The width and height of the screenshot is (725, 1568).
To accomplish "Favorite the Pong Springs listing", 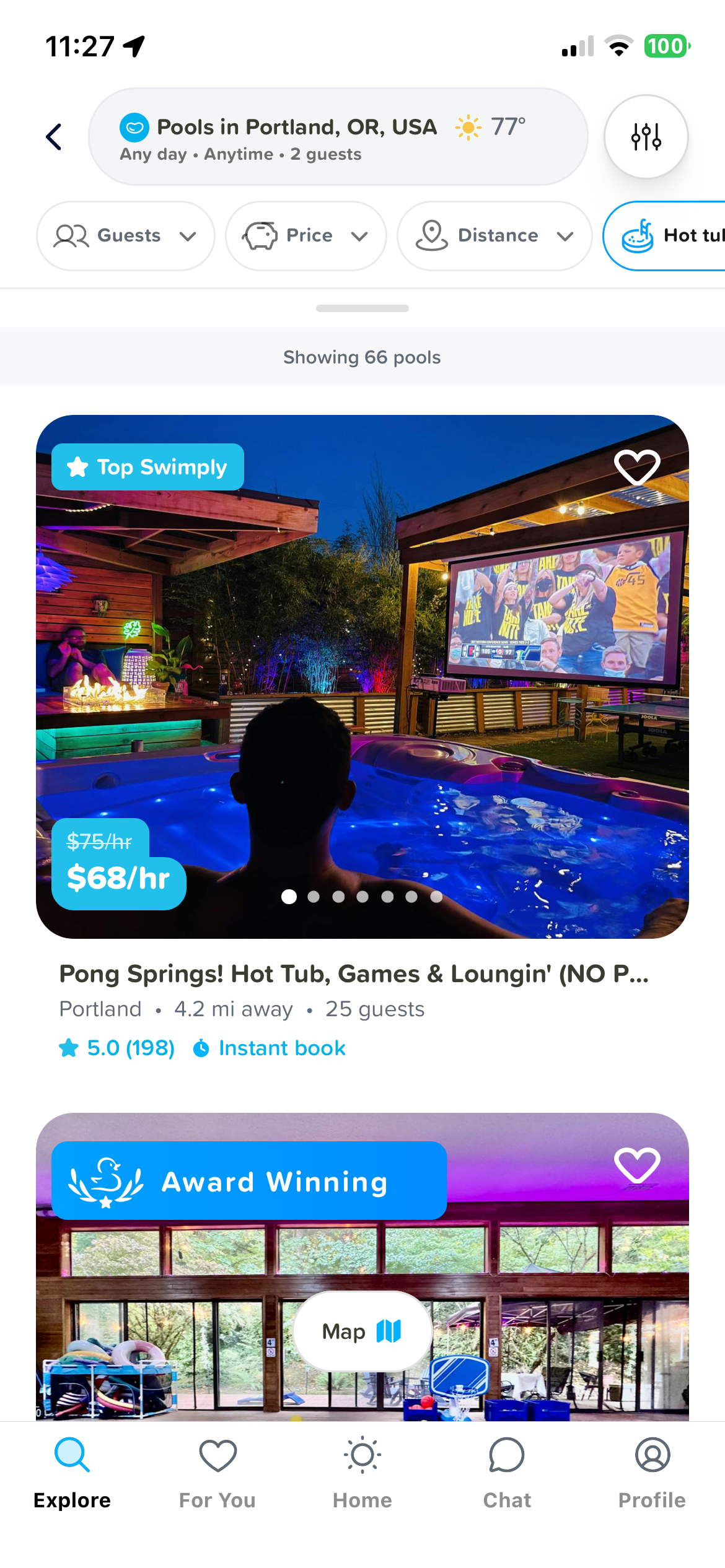I will (637, 467).
